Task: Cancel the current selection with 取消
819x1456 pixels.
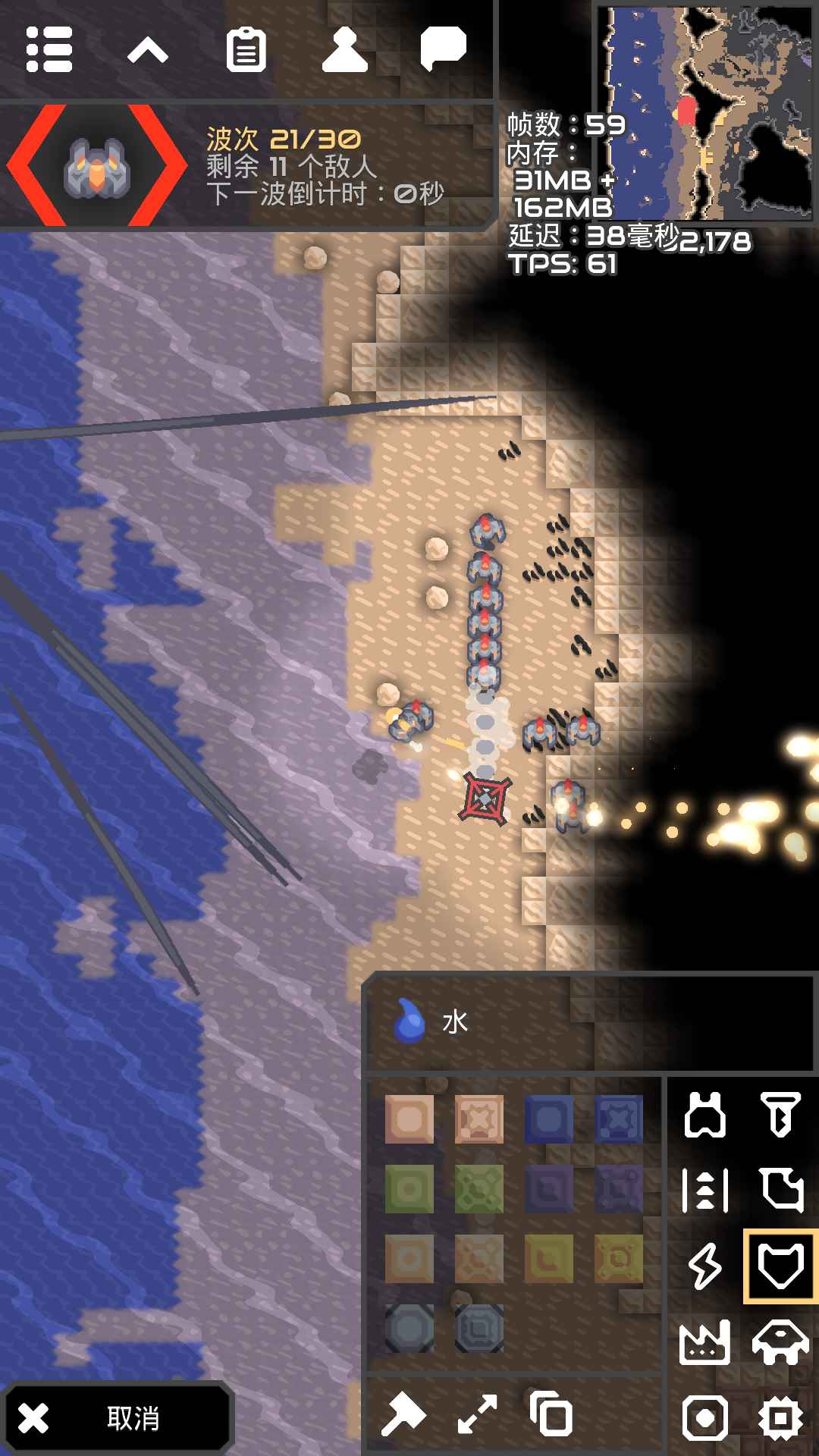Action: click(117, 1417)
